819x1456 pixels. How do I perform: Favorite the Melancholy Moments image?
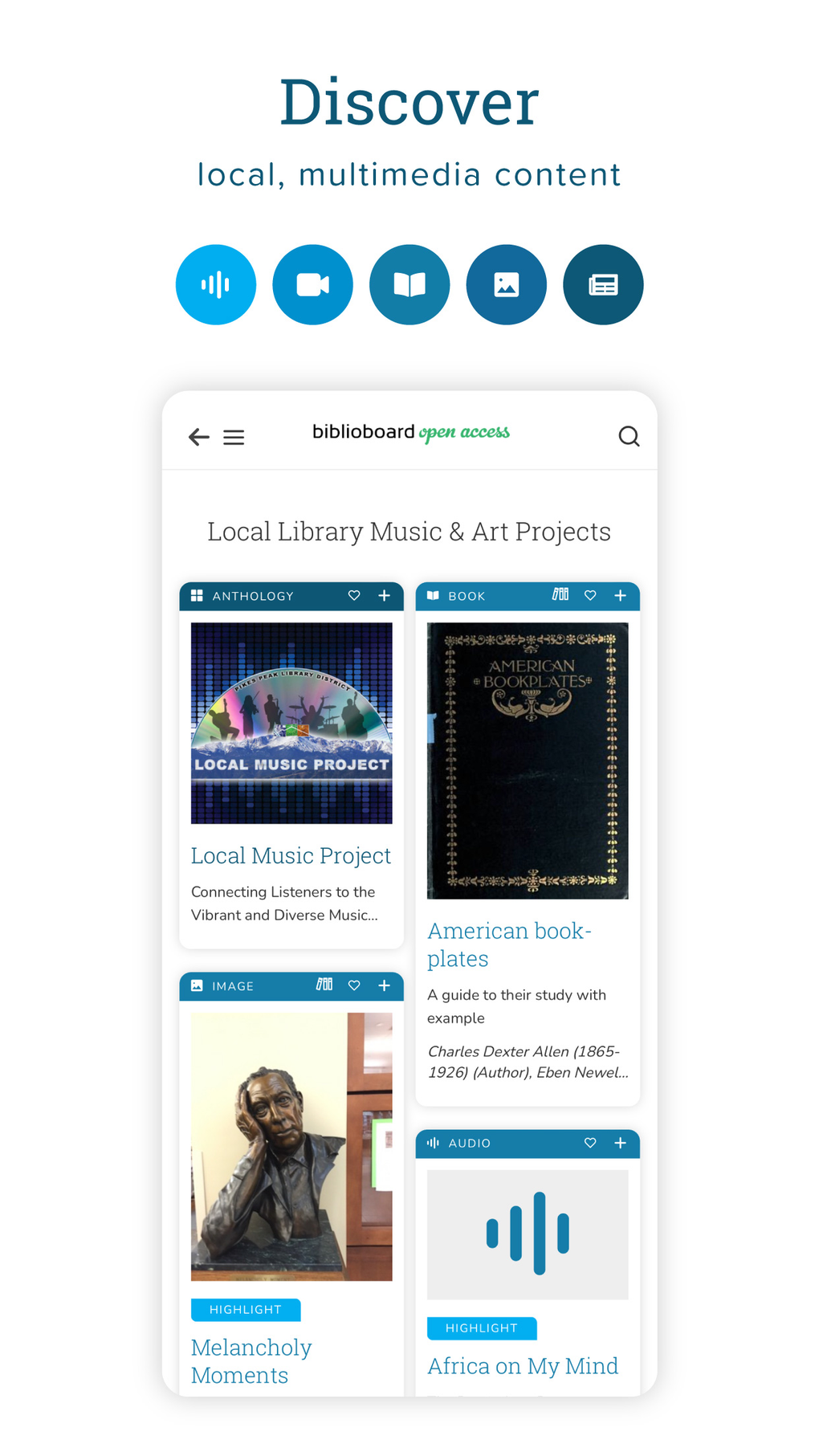click(x=354, y=985)
